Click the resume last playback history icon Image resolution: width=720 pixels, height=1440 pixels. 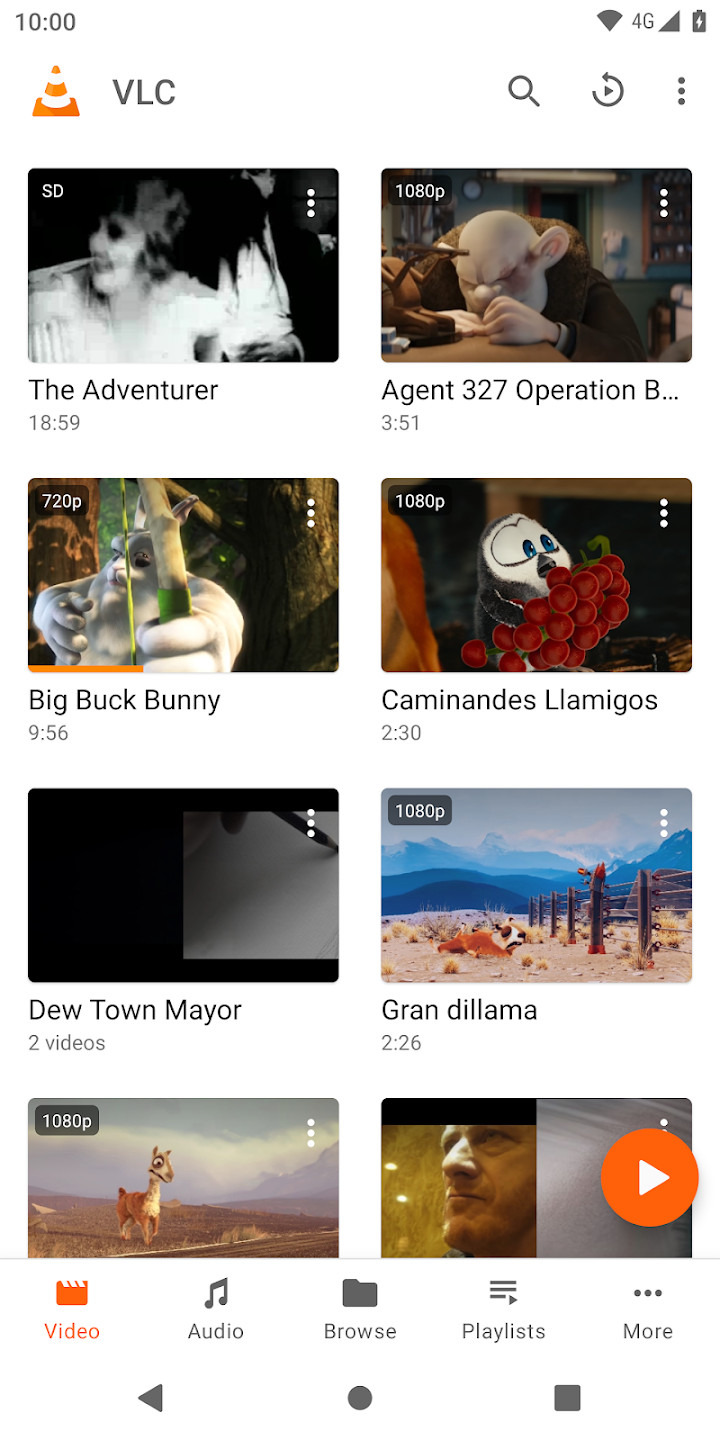click(608, 91)
